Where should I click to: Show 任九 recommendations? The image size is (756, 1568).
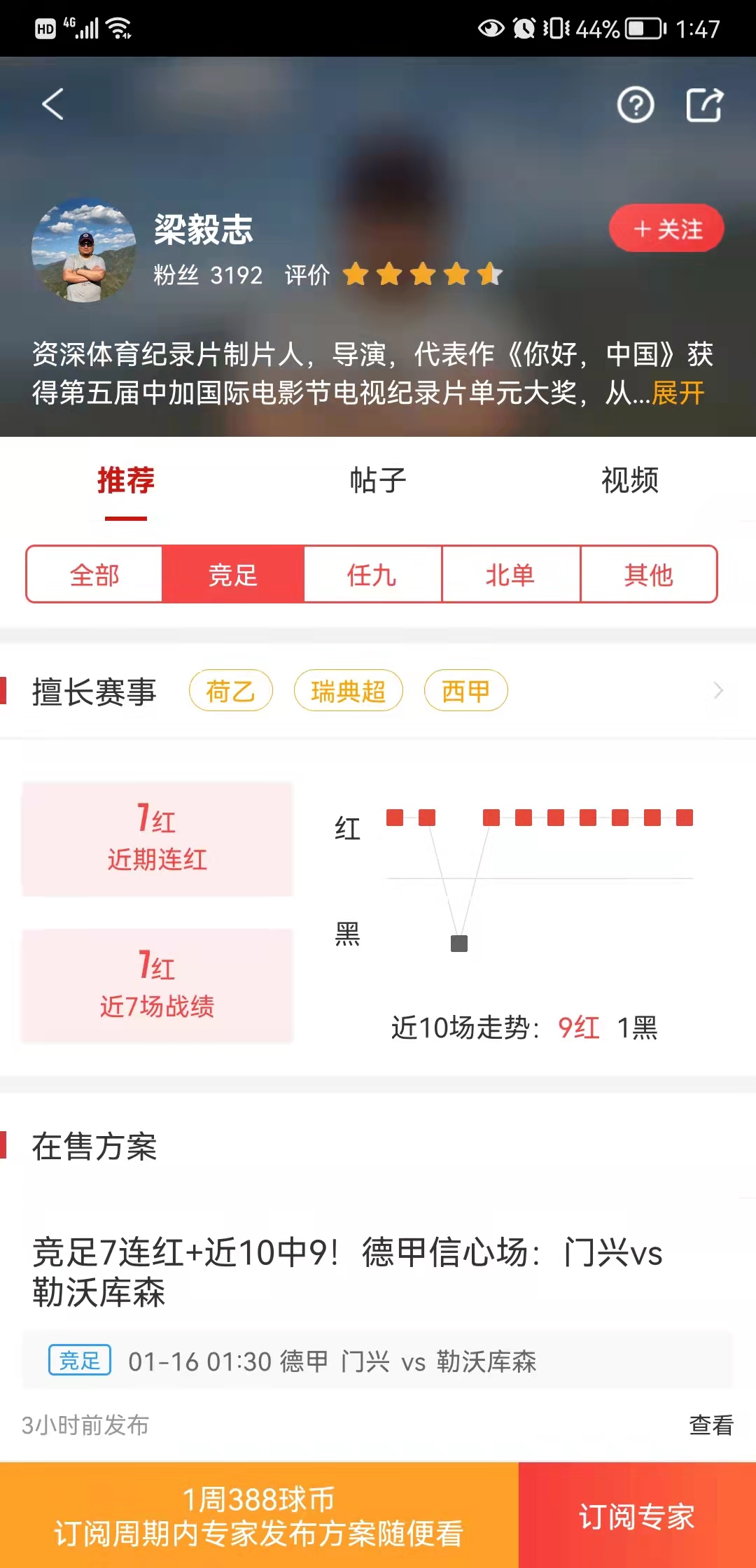[x=372, y=575]
